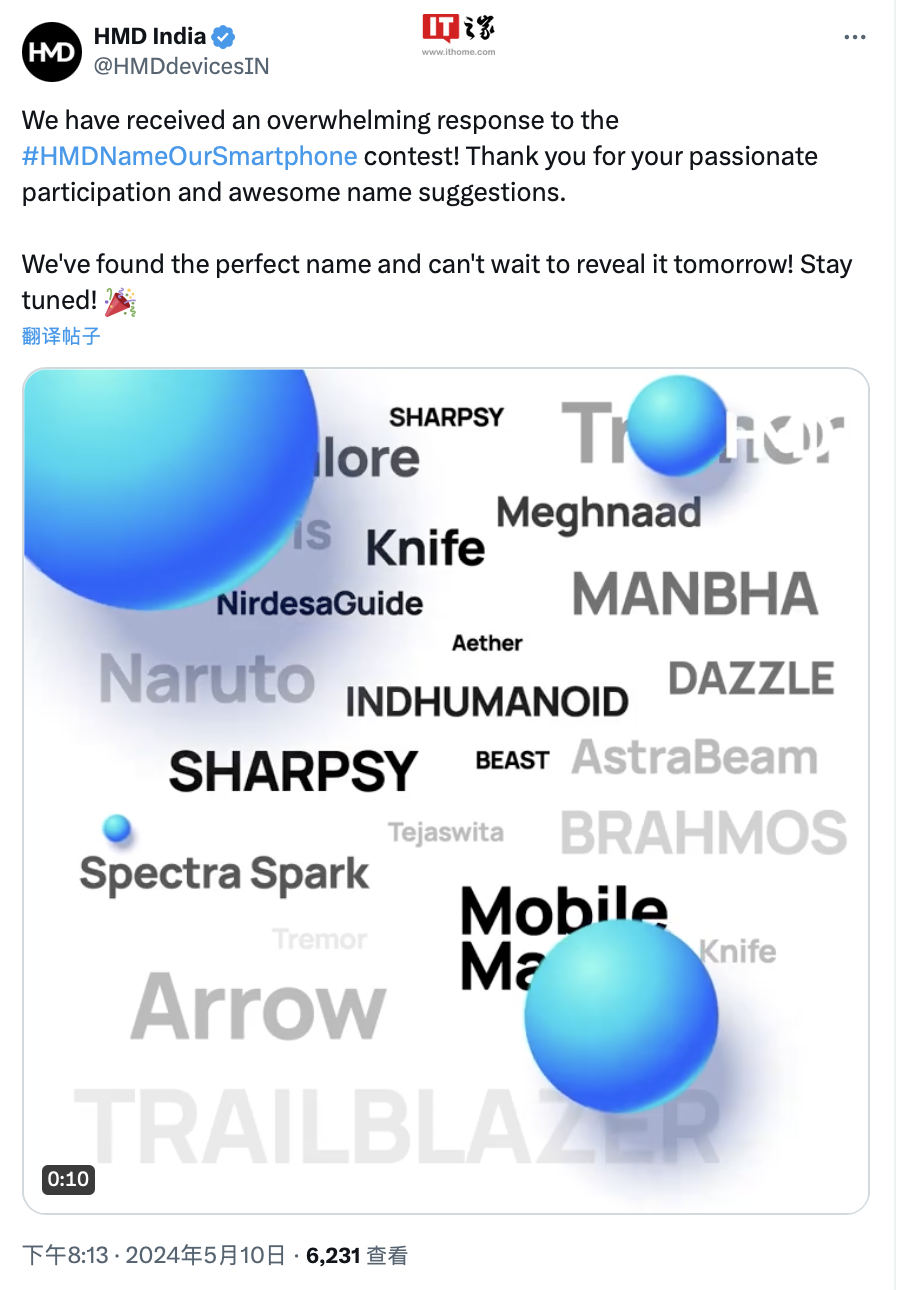
Task: Translate the post via 翻译帖子
Action: click(61, 336)
